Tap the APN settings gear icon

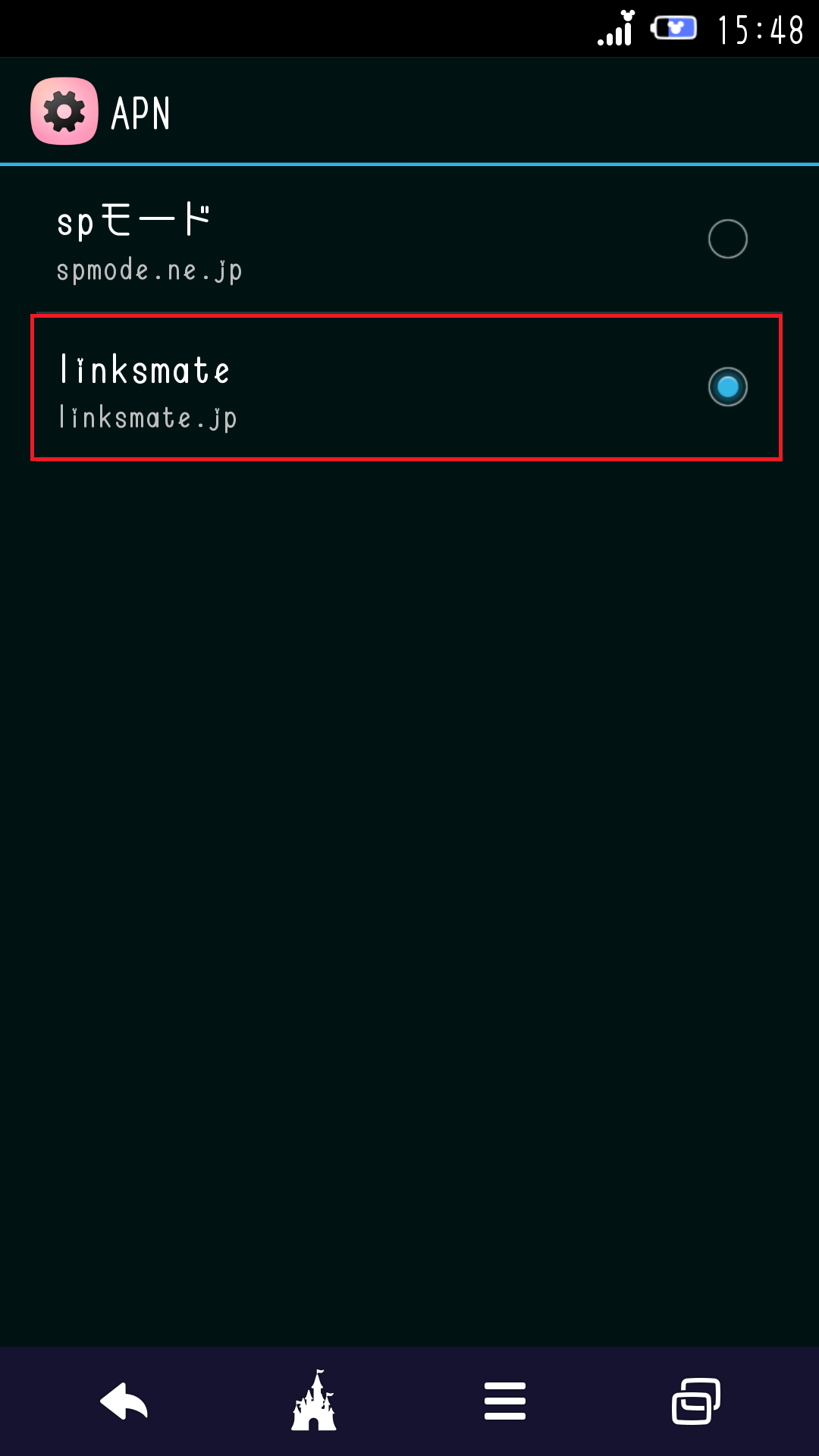(64, 111)
